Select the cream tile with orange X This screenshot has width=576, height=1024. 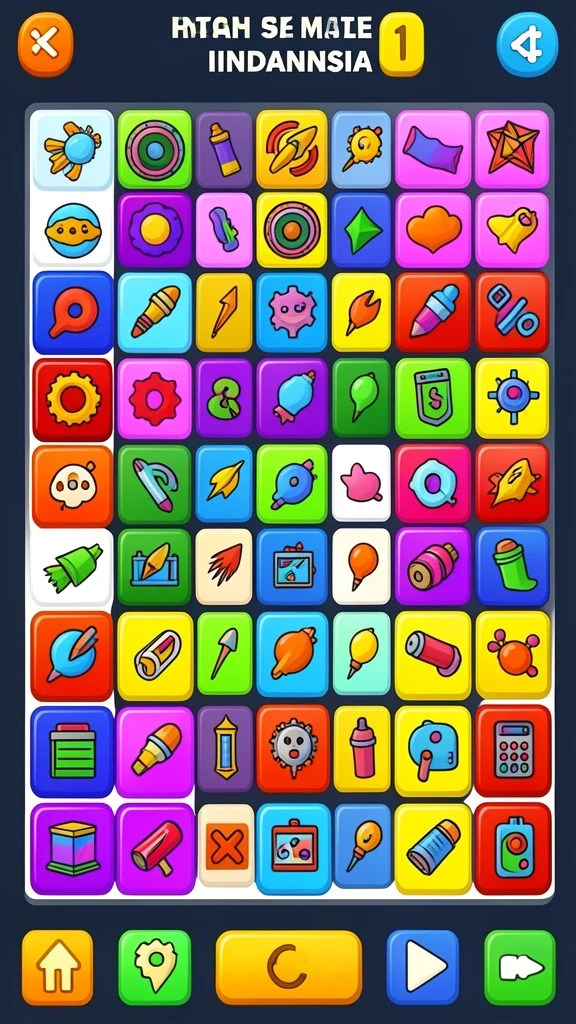[x=226, y=845]
